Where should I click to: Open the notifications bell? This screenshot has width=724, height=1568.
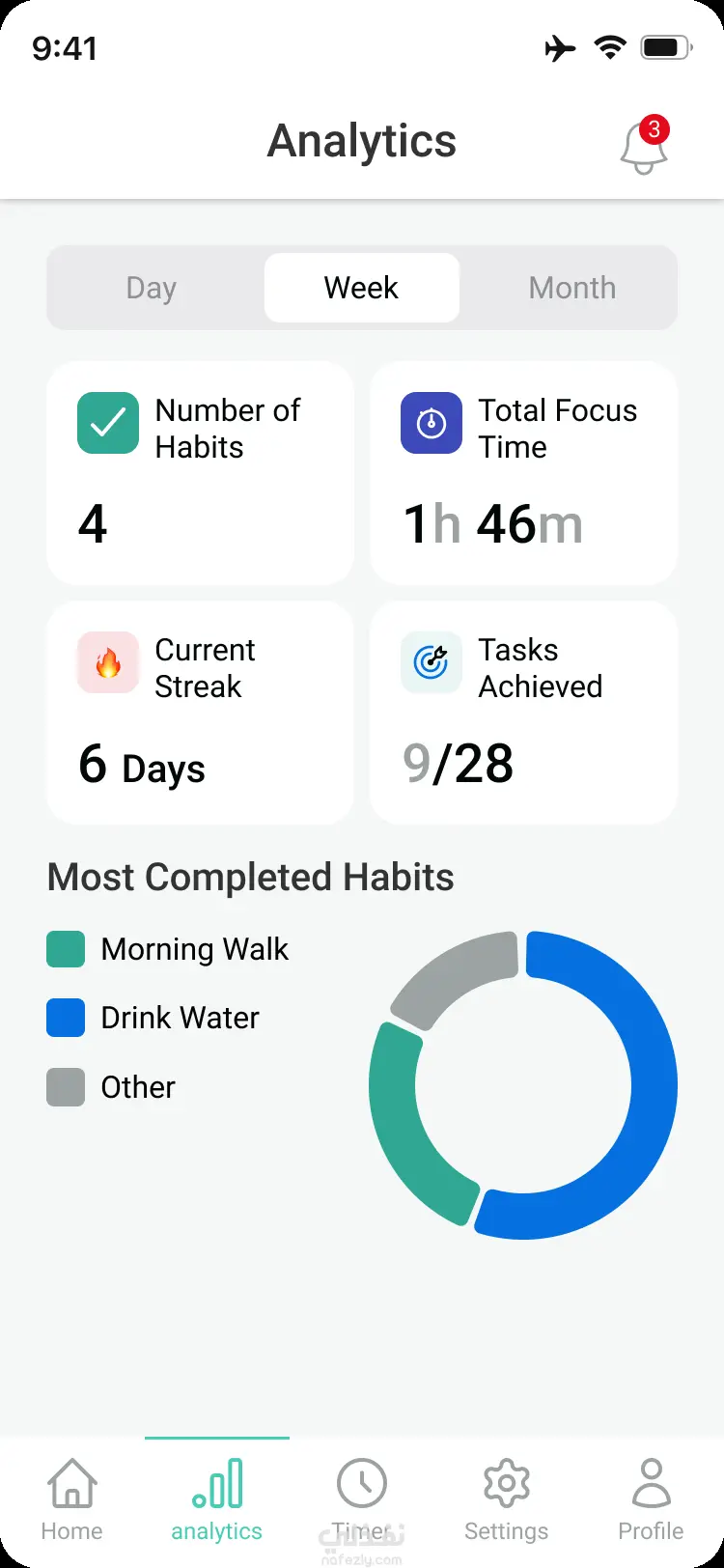644,147
